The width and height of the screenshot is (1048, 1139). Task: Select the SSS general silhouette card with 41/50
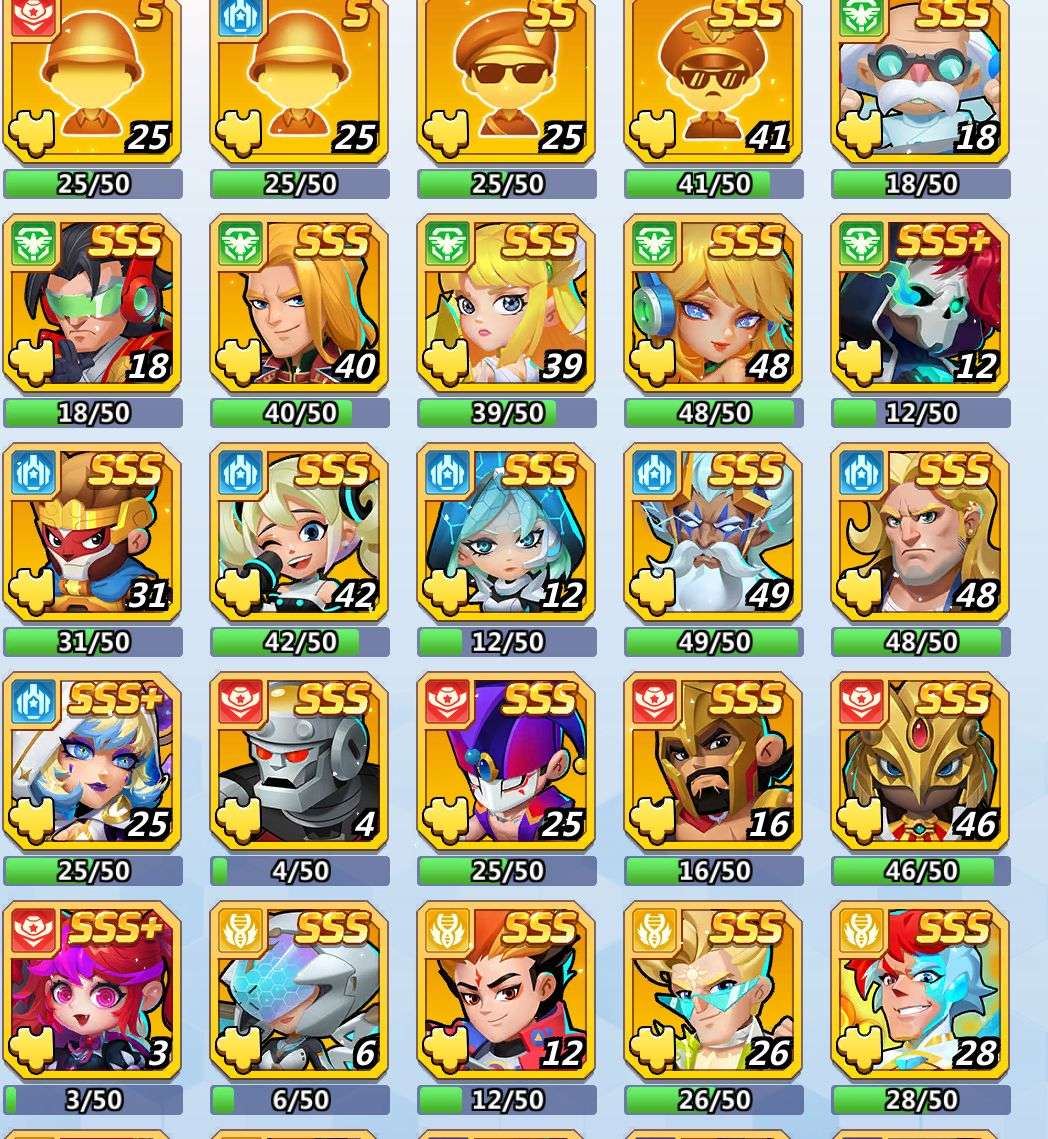(x=713, y=80)
